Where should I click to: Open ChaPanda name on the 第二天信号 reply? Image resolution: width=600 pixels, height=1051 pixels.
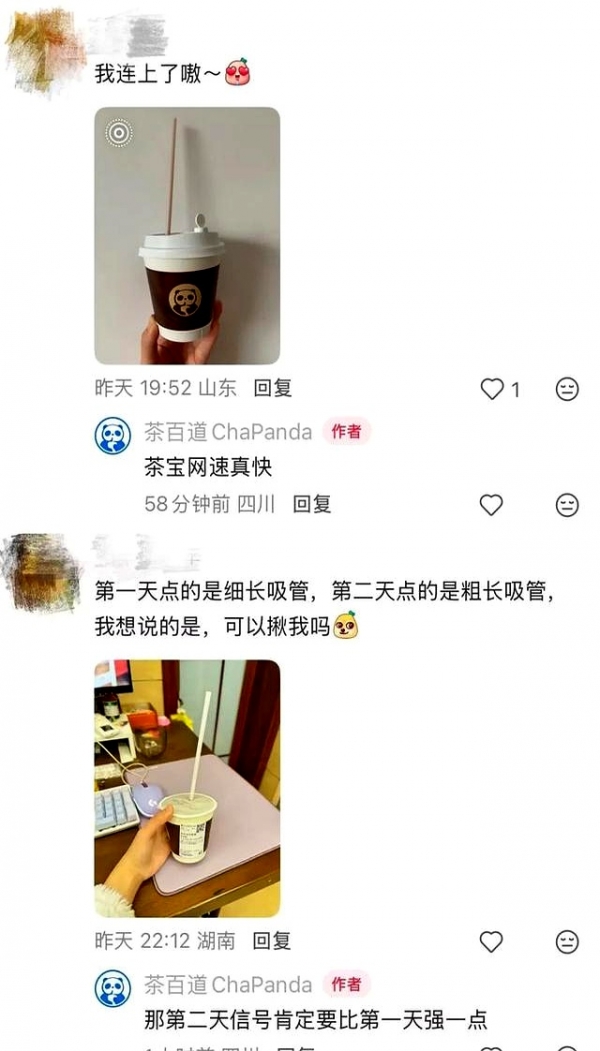pyautogui.click(x=228, y=985)
